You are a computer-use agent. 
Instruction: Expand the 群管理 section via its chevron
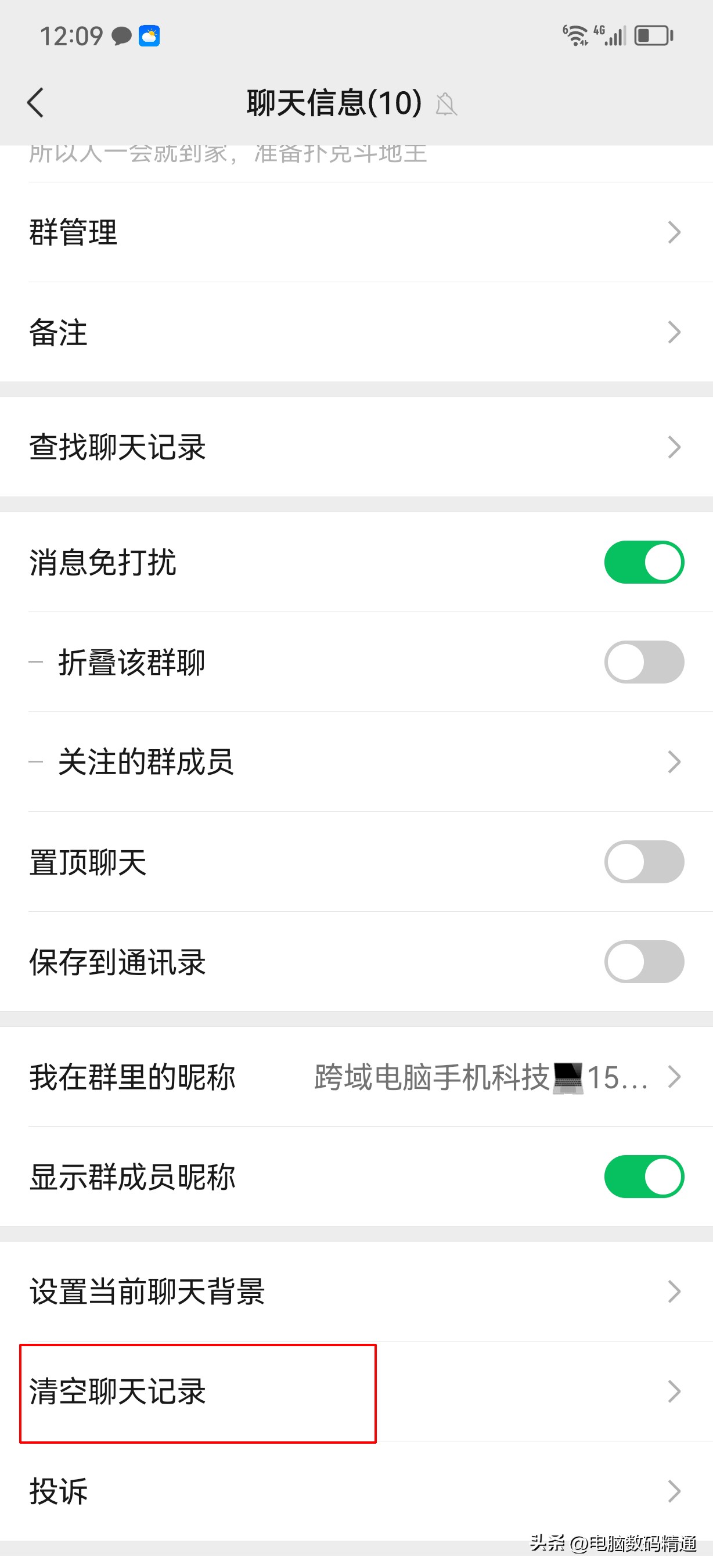(674, 232)
